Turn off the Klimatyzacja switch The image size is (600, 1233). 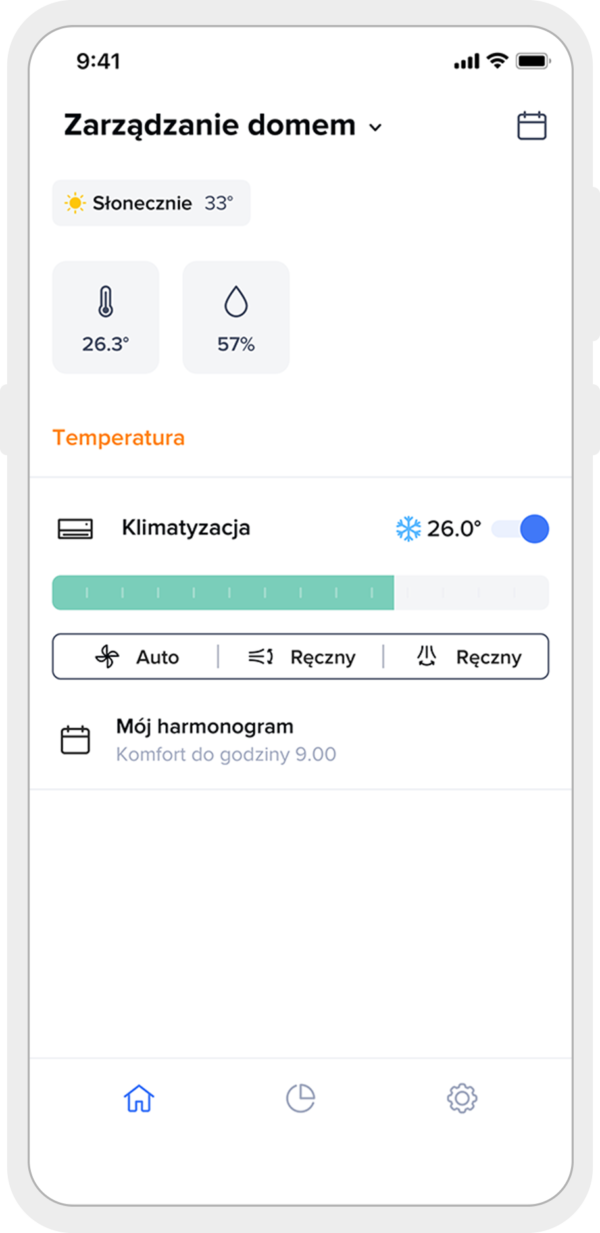[520, 529]
